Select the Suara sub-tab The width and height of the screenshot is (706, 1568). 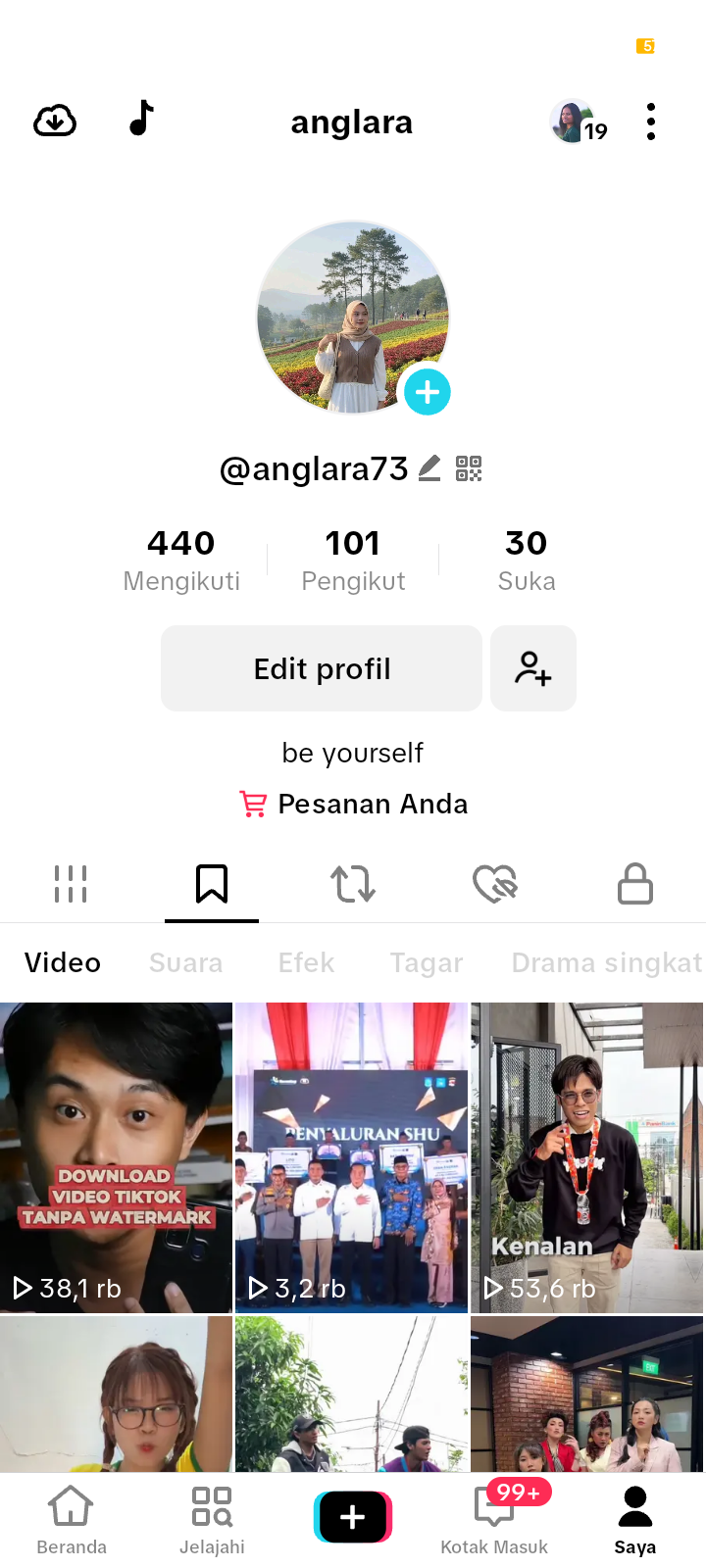click(x=185, y=962)
